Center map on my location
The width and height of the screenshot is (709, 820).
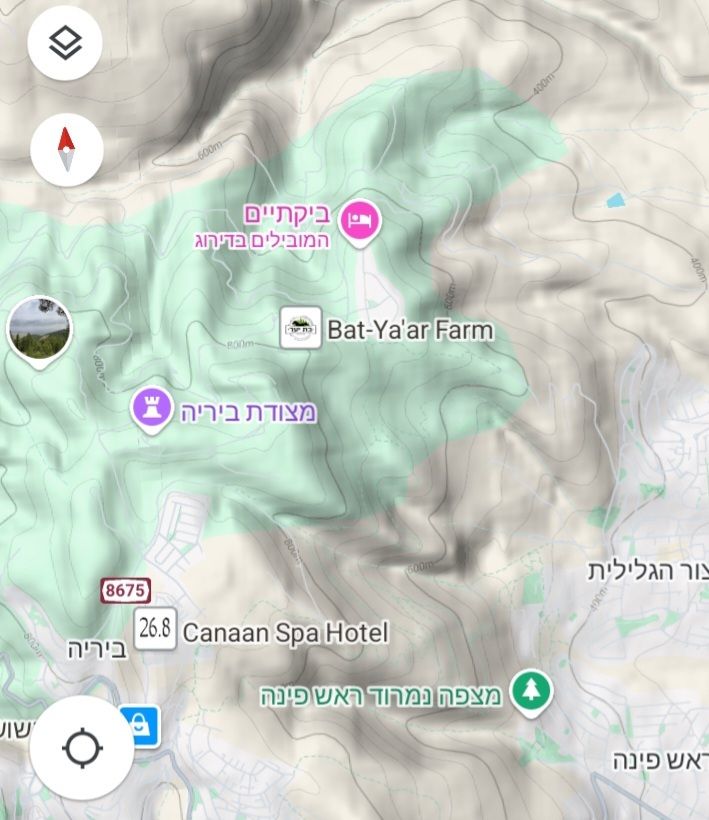coord(82,747)
